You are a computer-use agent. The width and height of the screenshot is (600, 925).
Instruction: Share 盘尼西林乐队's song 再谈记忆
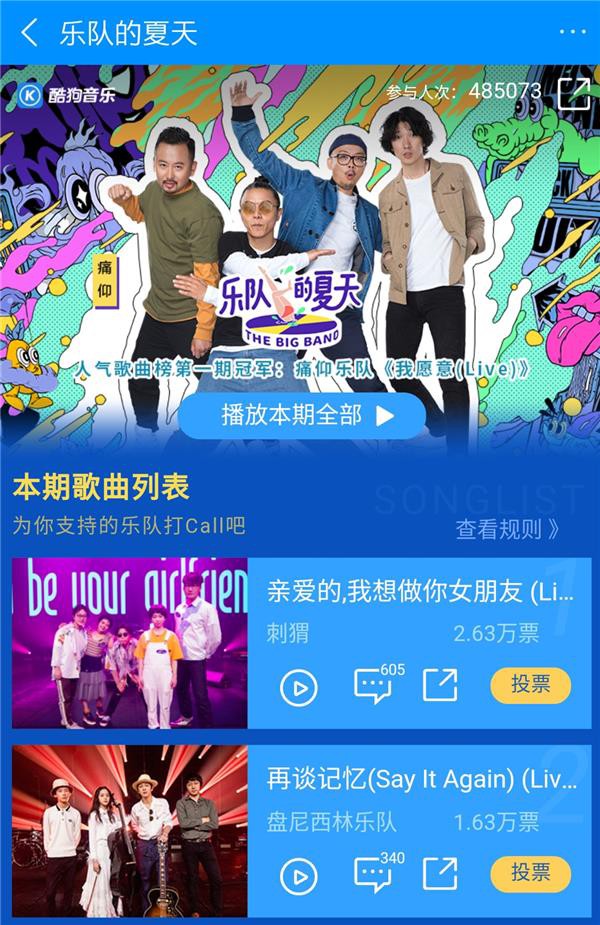click(x=440, y=873)
